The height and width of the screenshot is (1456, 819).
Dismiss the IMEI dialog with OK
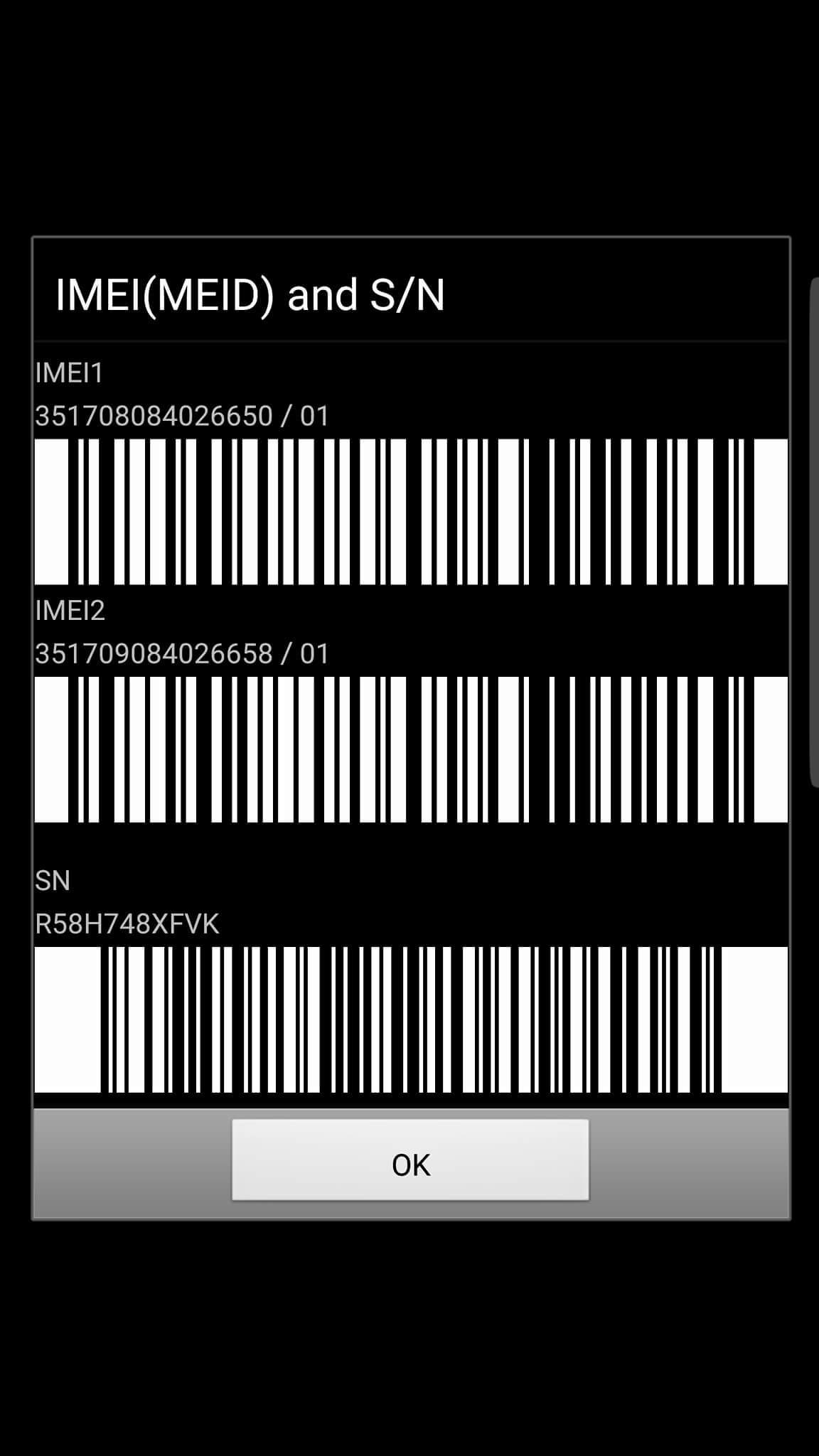410,1160
